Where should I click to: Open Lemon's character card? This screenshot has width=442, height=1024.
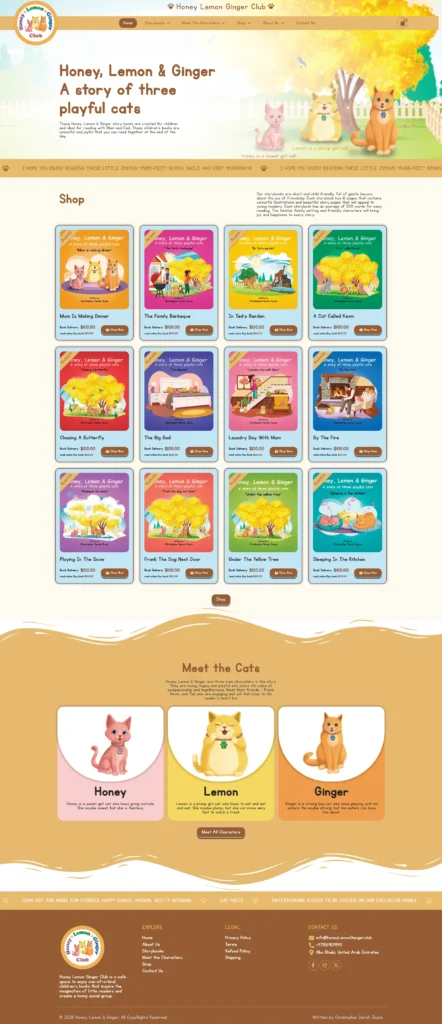click(221, 763)
